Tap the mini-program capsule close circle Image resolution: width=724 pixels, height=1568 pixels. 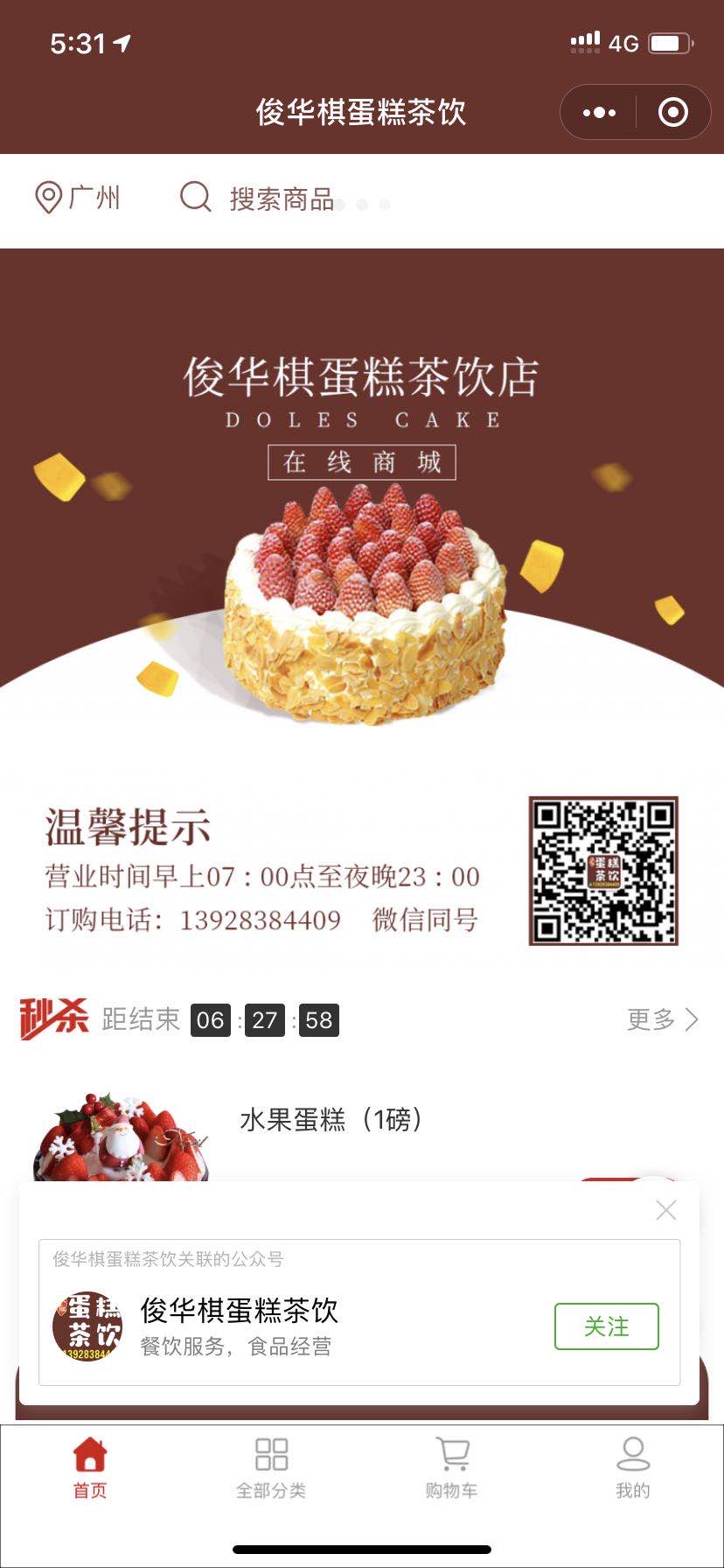671,113
